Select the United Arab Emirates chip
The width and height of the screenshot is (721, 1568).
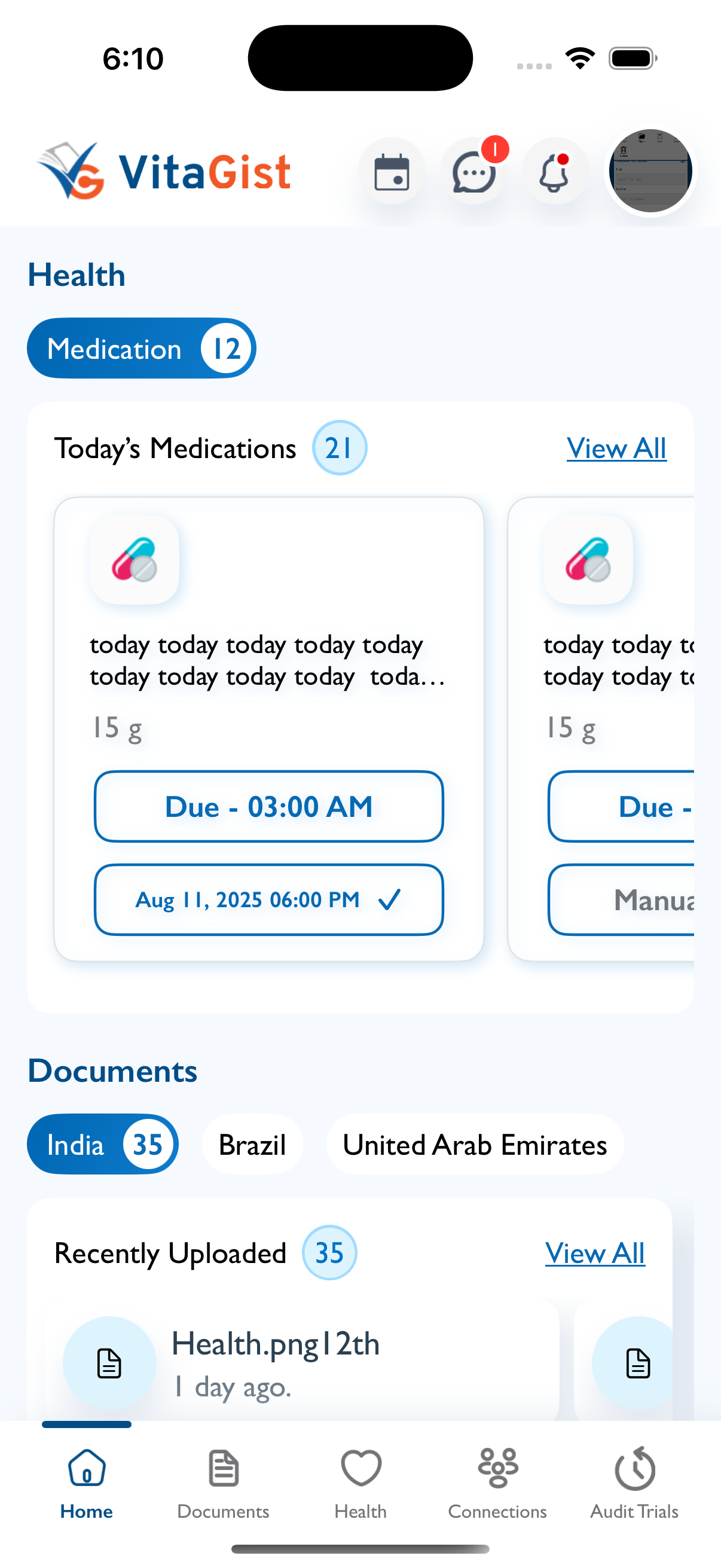475,1145
